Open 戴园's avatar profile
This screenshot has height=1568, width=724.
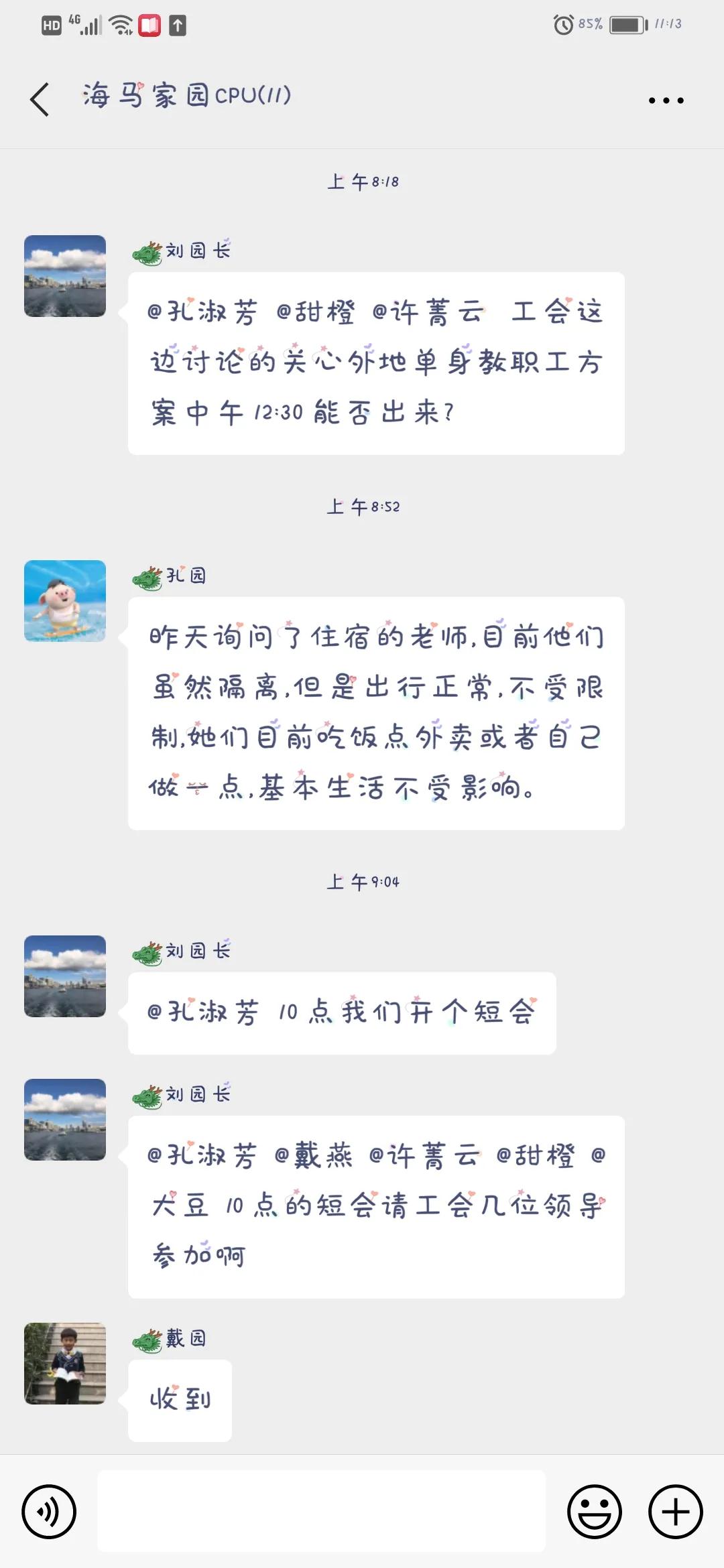point(65,1363)
